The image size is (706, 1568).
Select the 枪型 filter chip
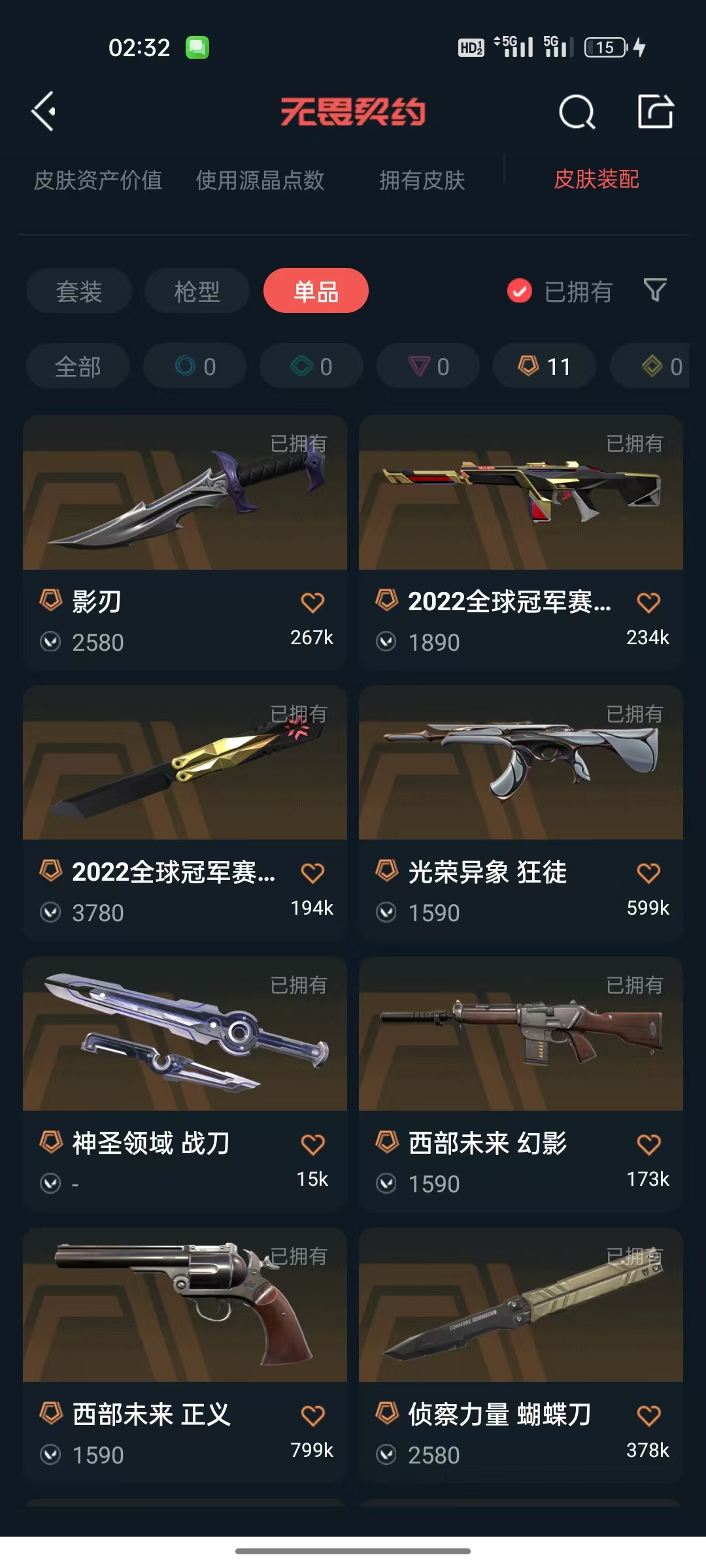[197, 291]
